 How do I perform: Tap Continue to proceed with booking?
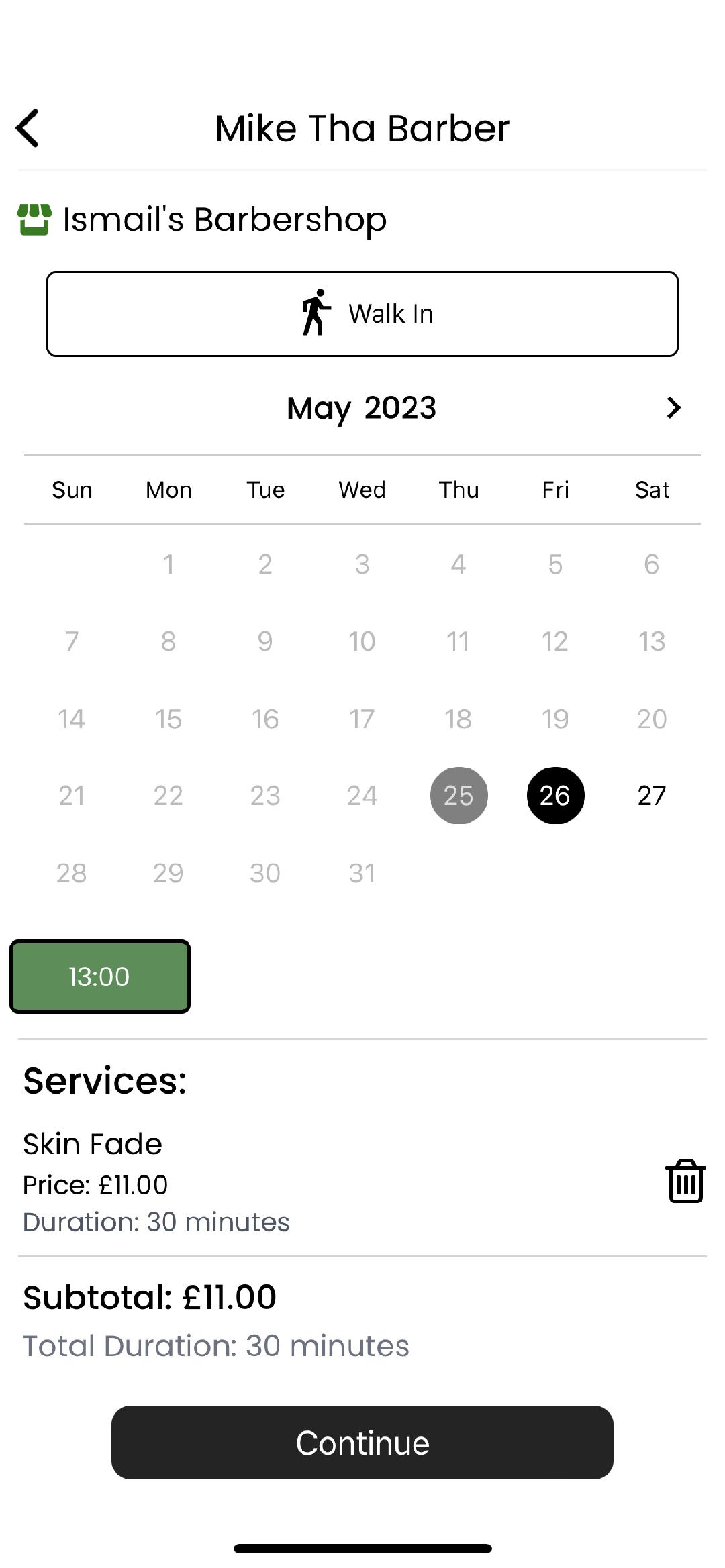(362, 1443)
